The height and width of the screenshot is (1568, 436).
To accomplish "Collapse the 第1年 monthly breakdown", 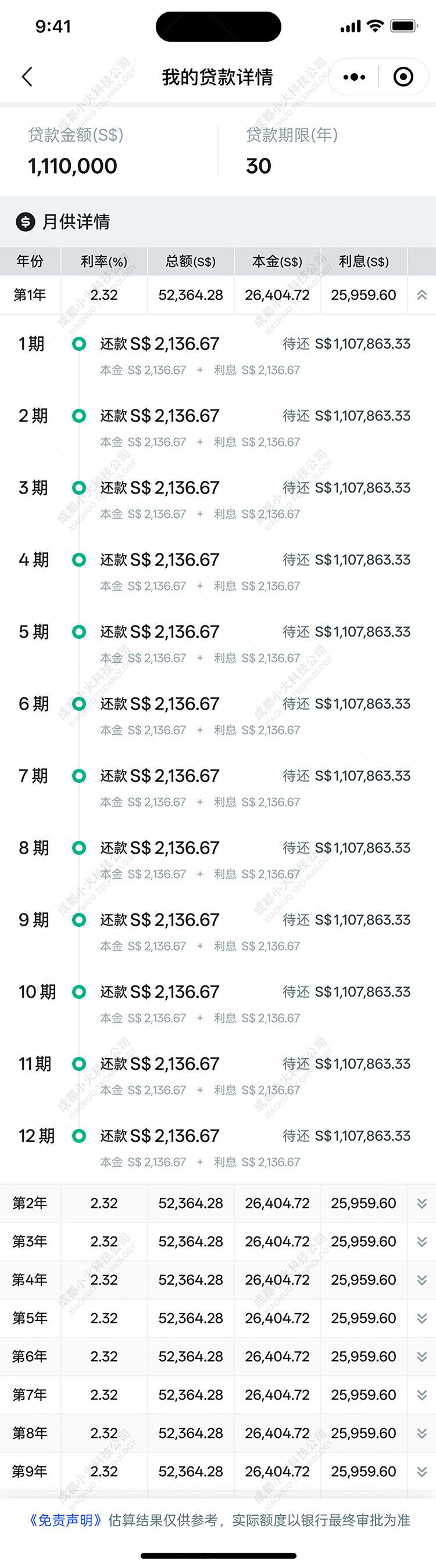I will click(x=421, y=295).
